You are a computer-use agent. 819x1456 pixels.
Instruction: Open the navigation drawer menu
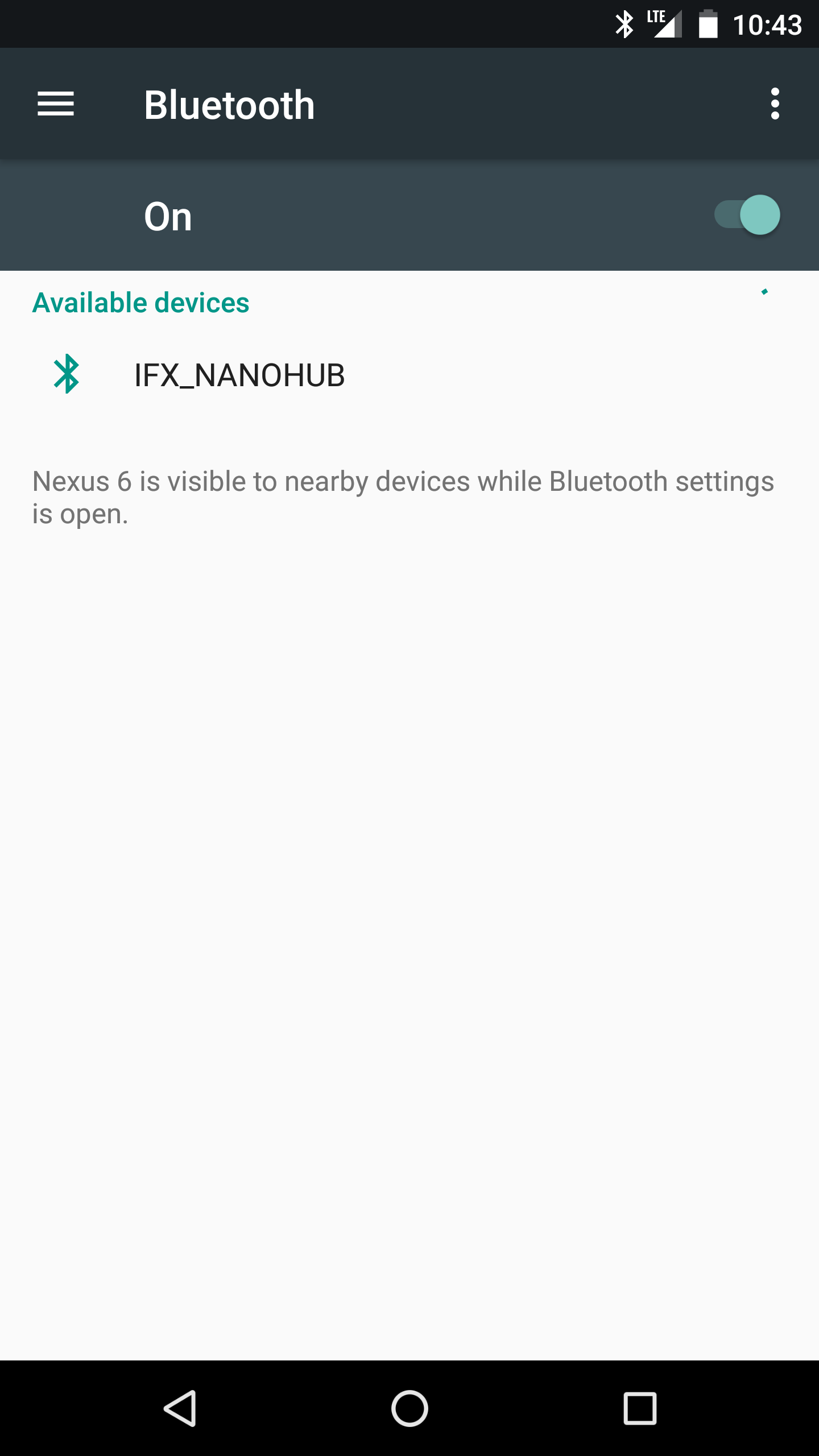coord(56,104)
